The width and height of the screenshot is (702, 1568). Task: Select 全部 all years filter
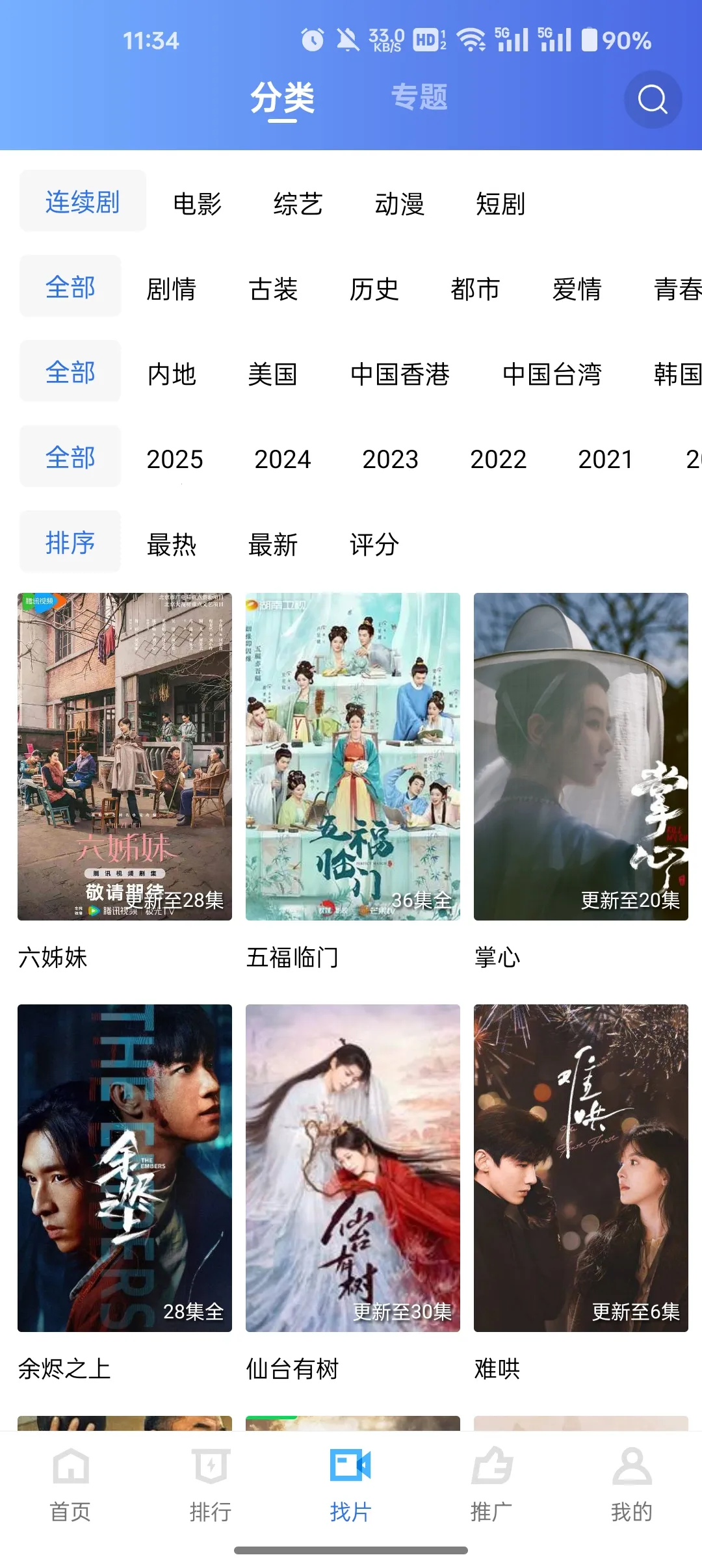pos(70,459)
